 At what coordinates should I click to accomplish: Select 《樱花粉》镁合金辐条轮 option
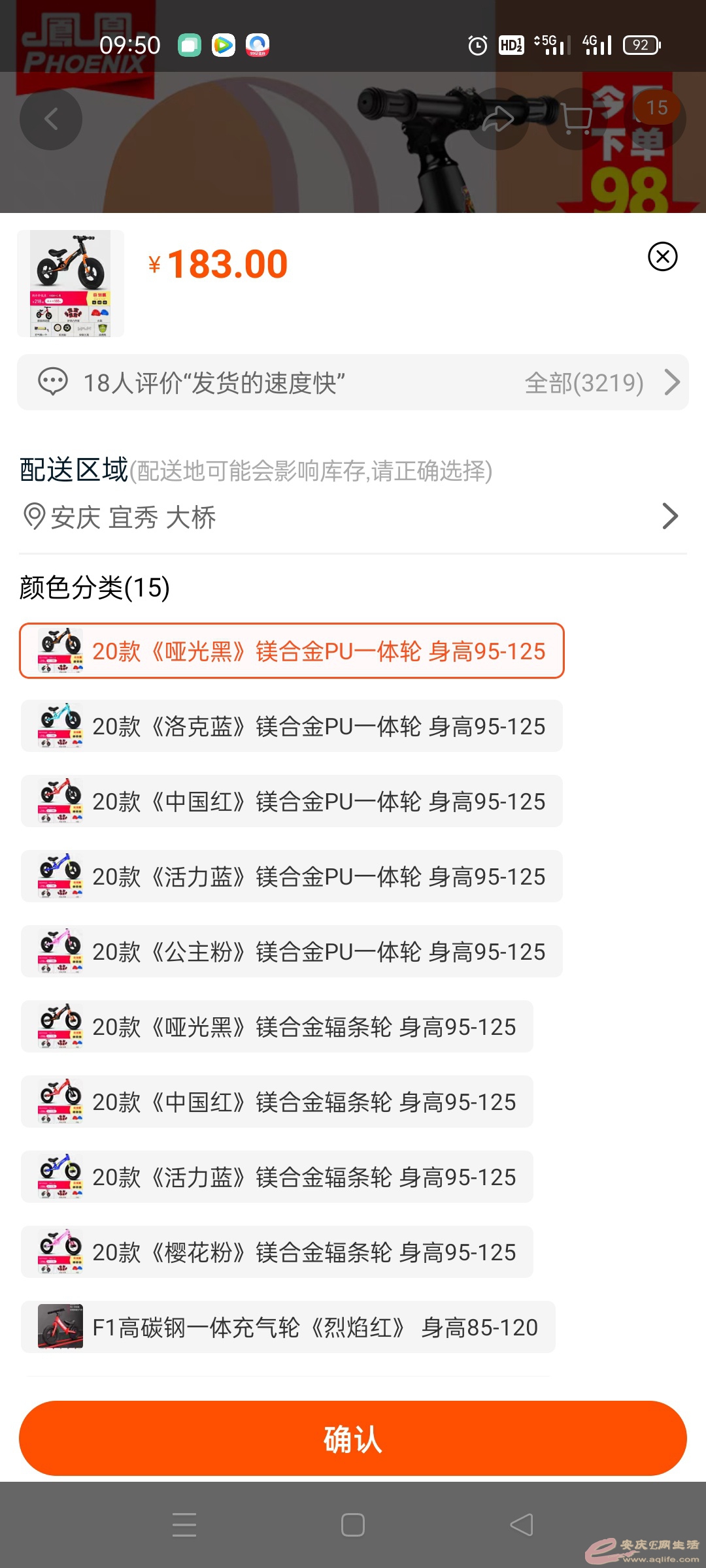(277, 1252)
